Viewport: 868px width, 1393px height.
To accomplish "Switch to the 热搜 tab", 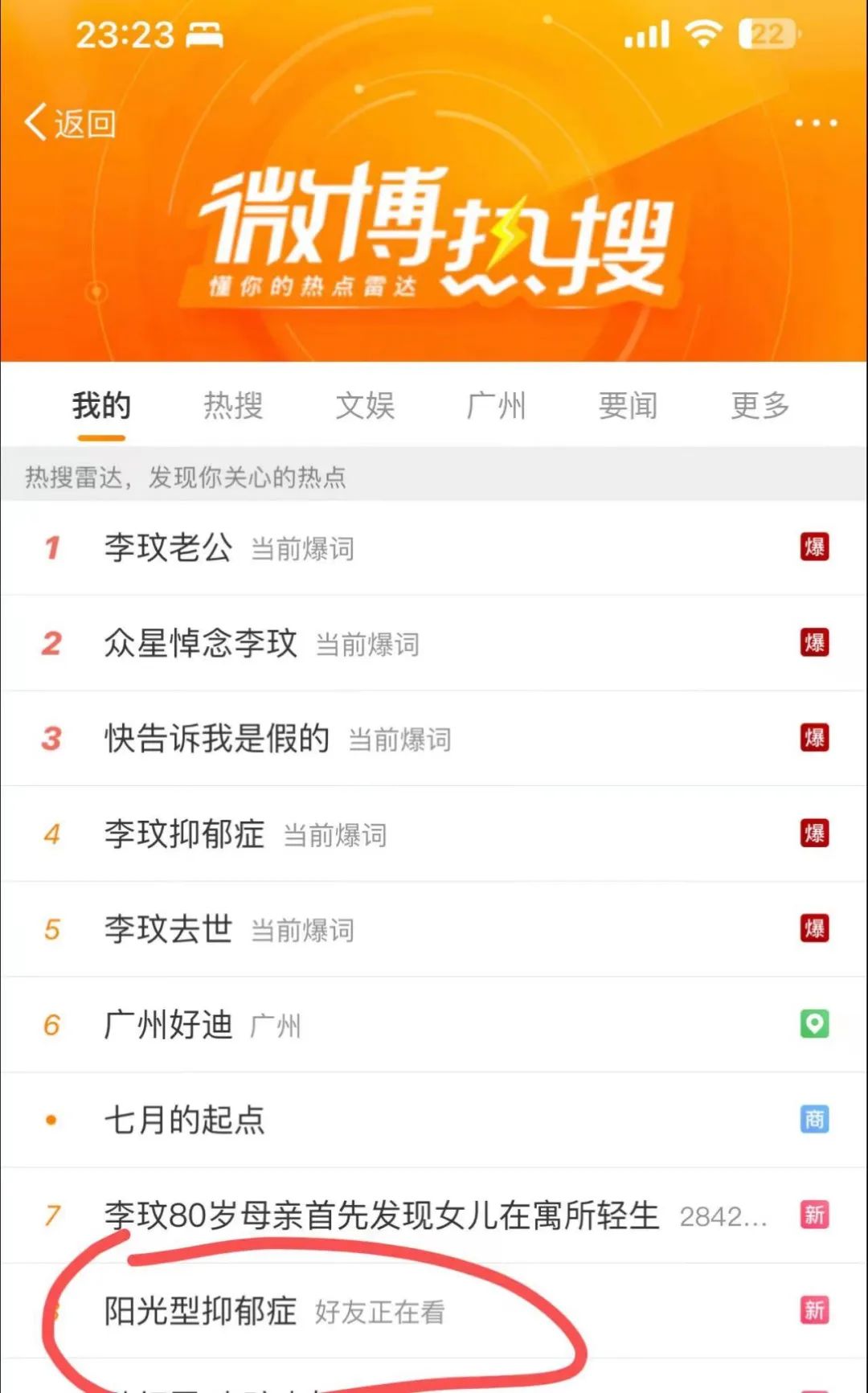I will [x=234, y=406].
